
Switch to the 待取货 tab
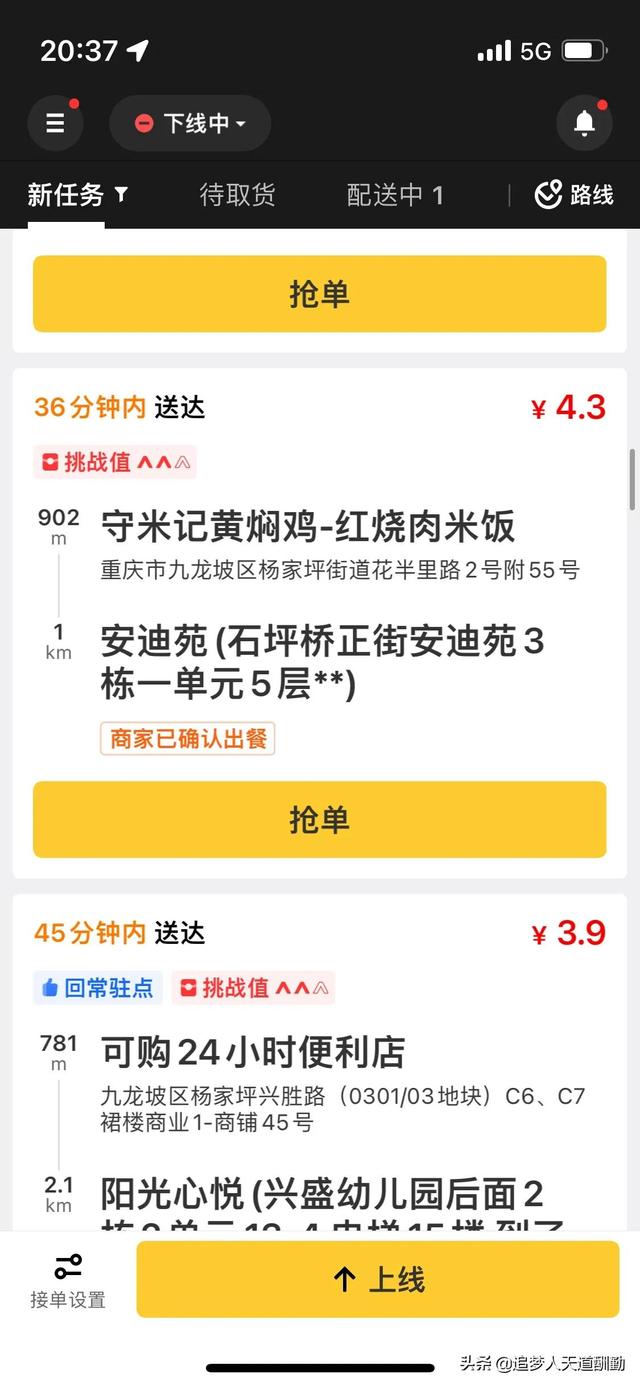coord(237,195)
